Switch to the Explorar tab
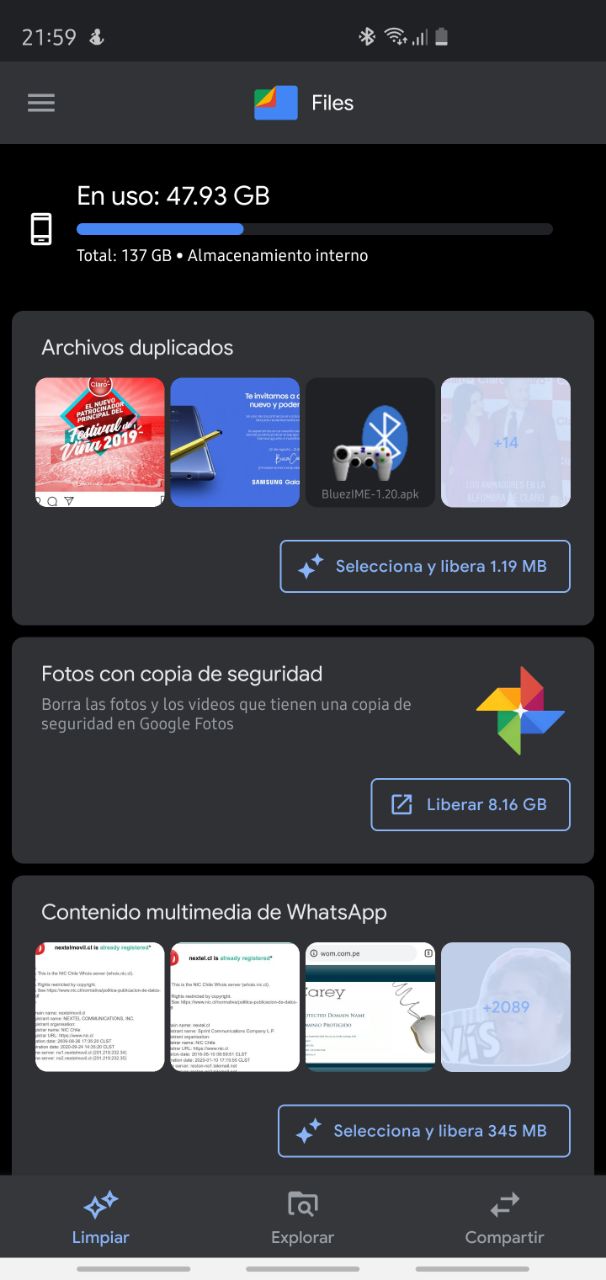 tap(302, 1217)
